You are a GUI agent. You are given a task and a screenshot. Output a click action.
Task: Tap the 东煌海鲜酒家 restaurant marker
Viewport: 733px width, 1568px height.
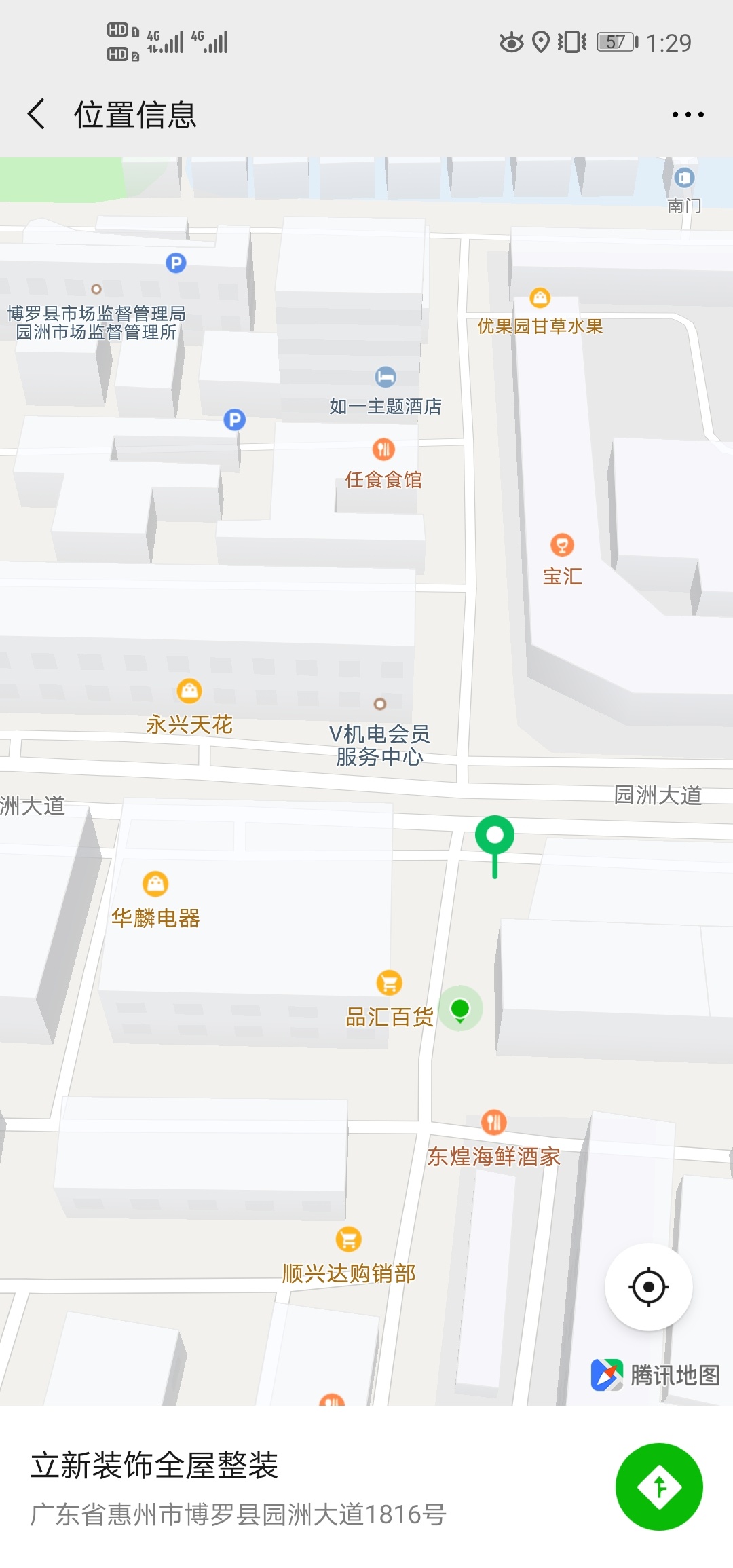click(x=493, y=1122)
